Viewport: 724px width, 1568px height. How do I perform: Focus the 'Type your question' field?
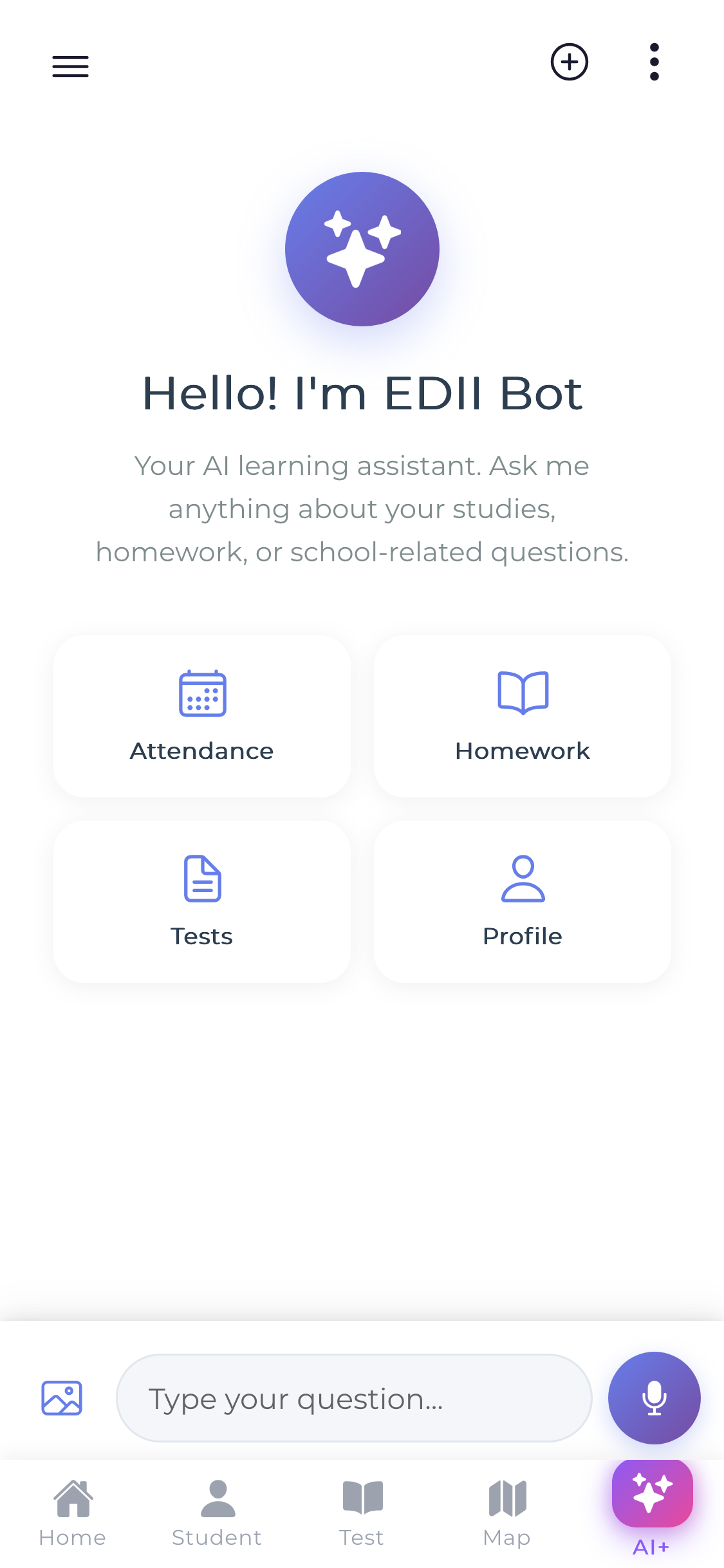pos(354,1398)
